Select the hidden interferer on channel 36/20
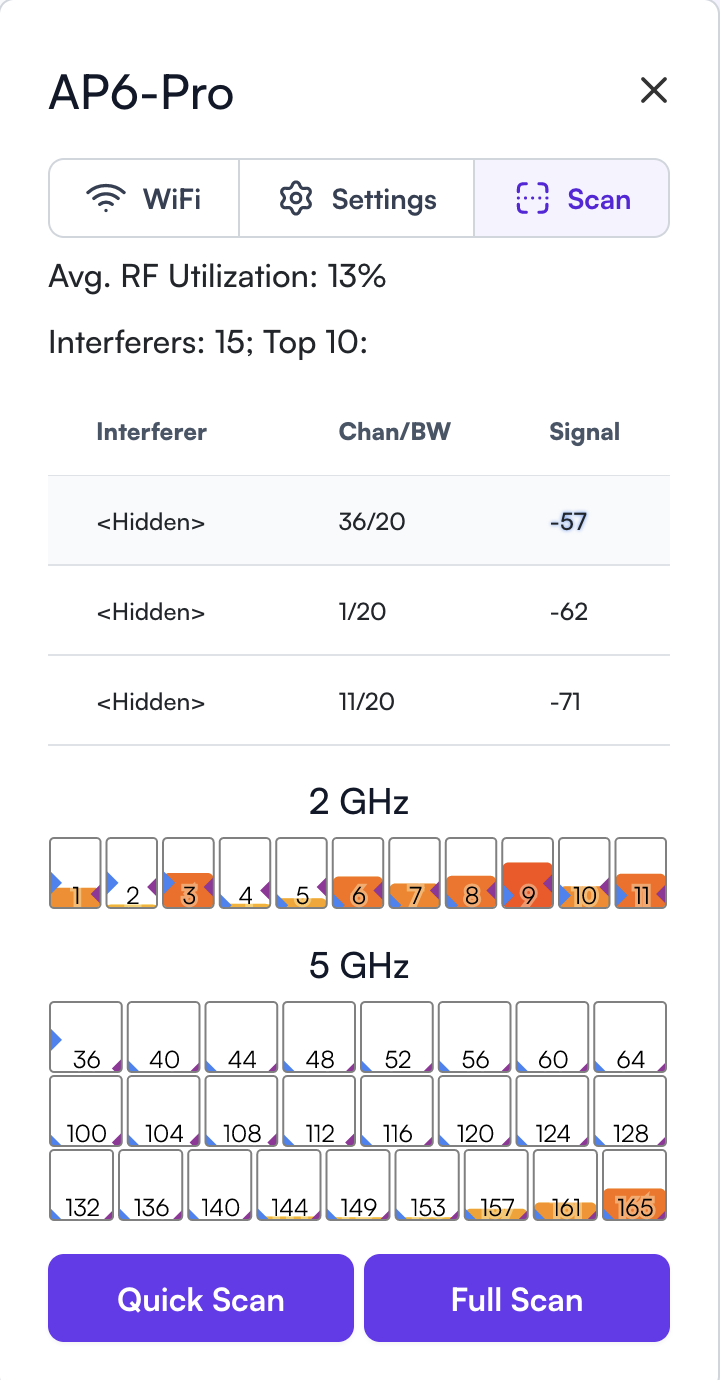 pos(359,521)
